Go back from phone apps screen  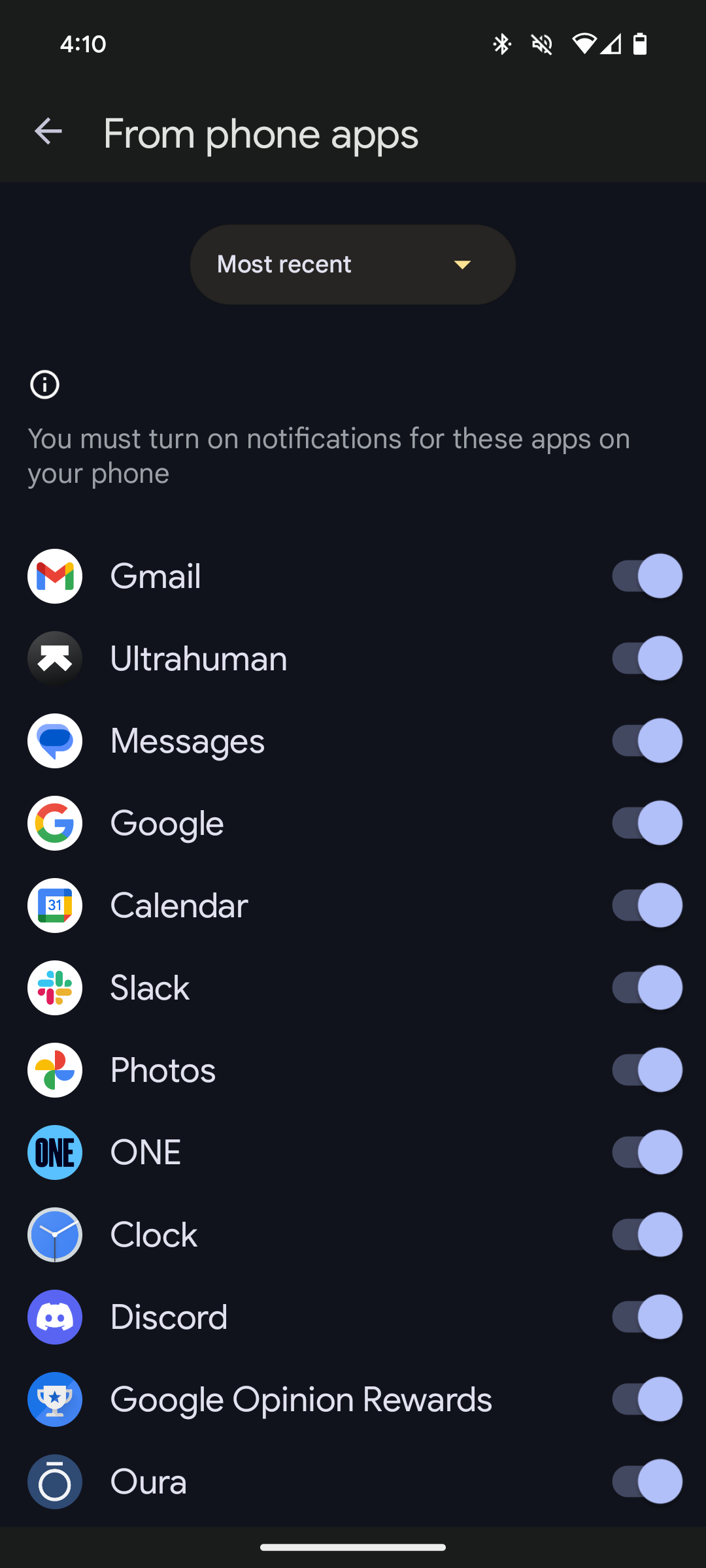[x=48, y=132]
